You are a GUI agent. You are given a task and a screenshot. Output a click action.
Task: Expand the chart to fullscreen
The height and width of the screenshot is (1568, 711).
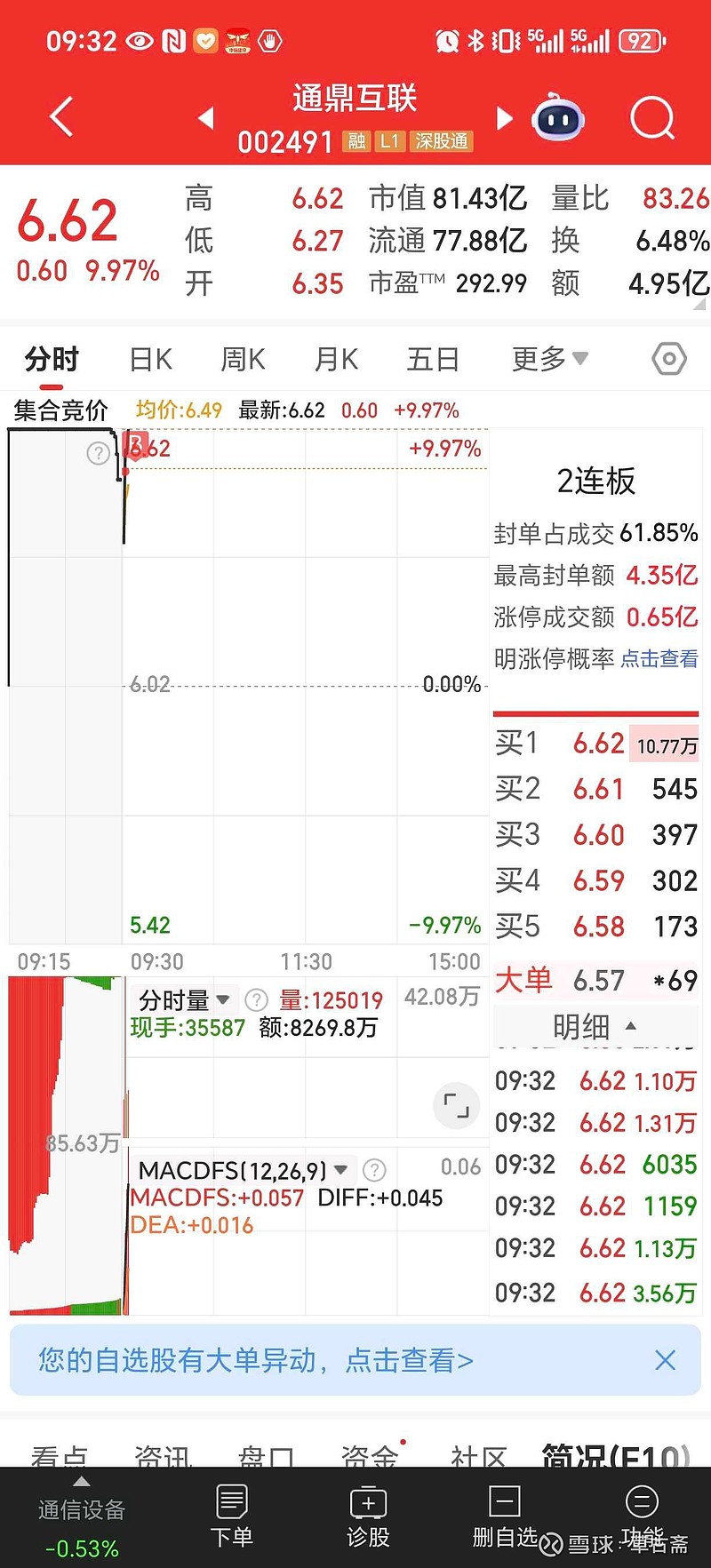(456, 1106)
